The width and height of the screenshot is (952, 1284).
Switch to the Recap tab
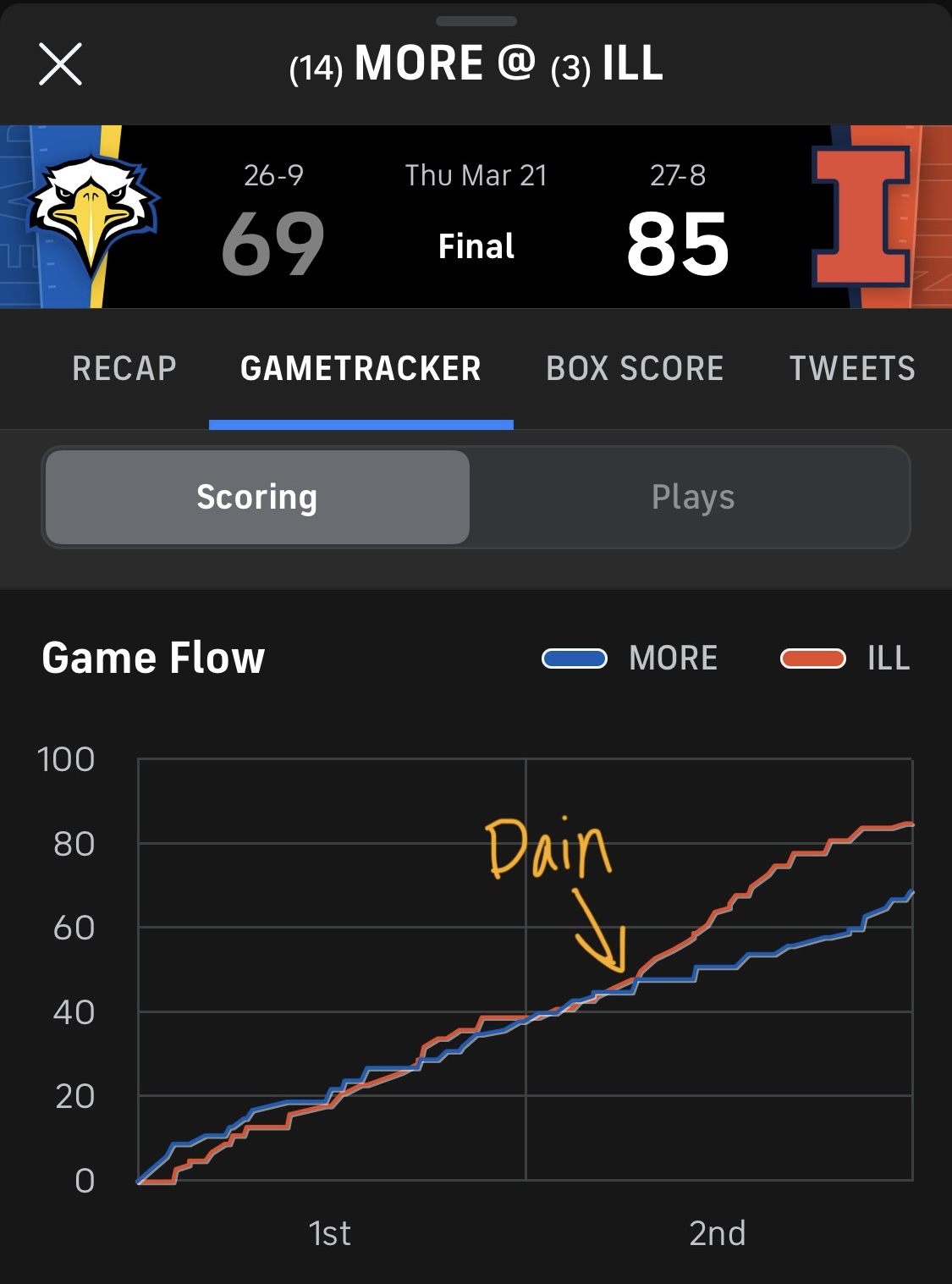[x=124, y=369]
